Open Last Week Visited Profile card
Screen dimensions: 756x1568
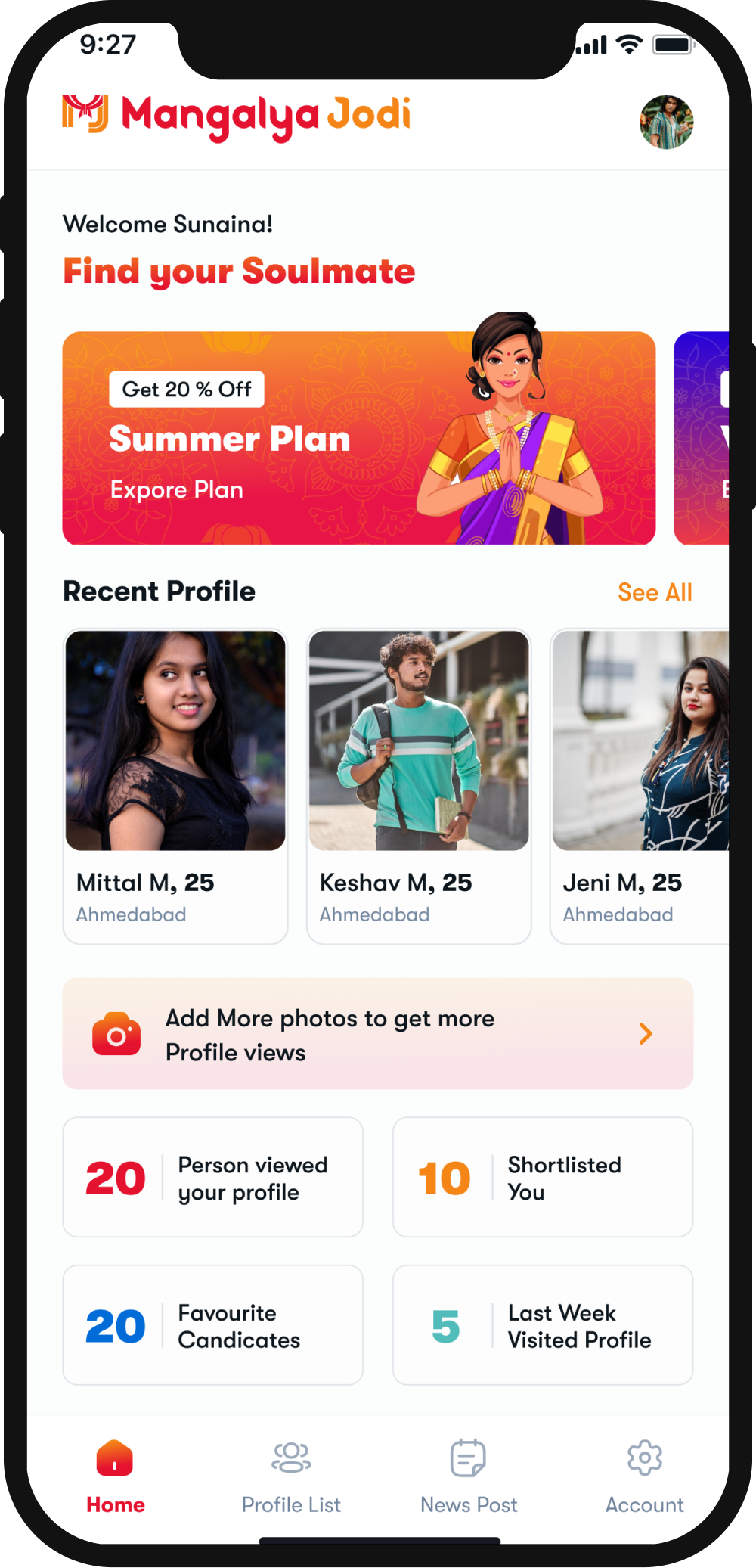coord(542,1325)
